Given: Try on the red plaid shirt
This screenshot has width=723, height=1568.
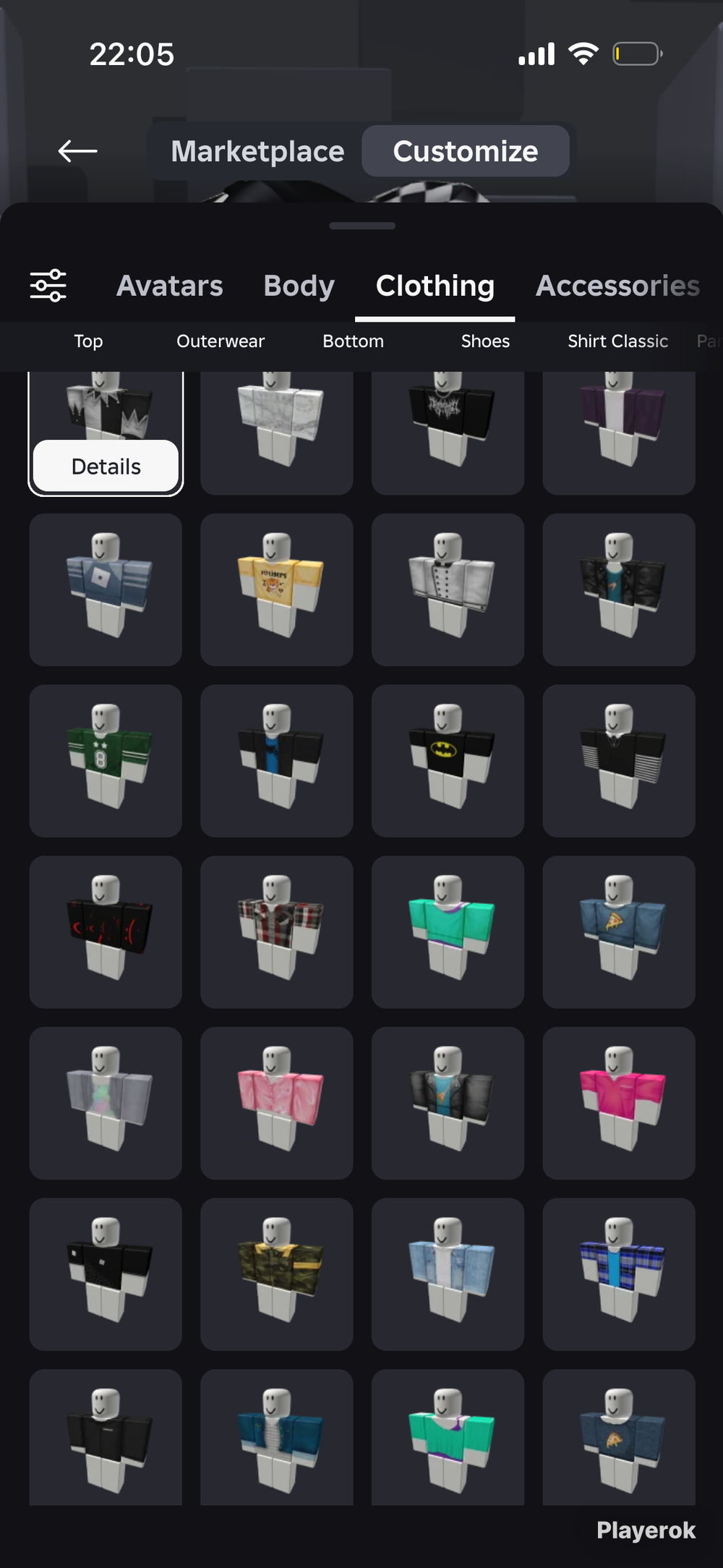Looking at the screenshot, I should (x=277, y=932).
